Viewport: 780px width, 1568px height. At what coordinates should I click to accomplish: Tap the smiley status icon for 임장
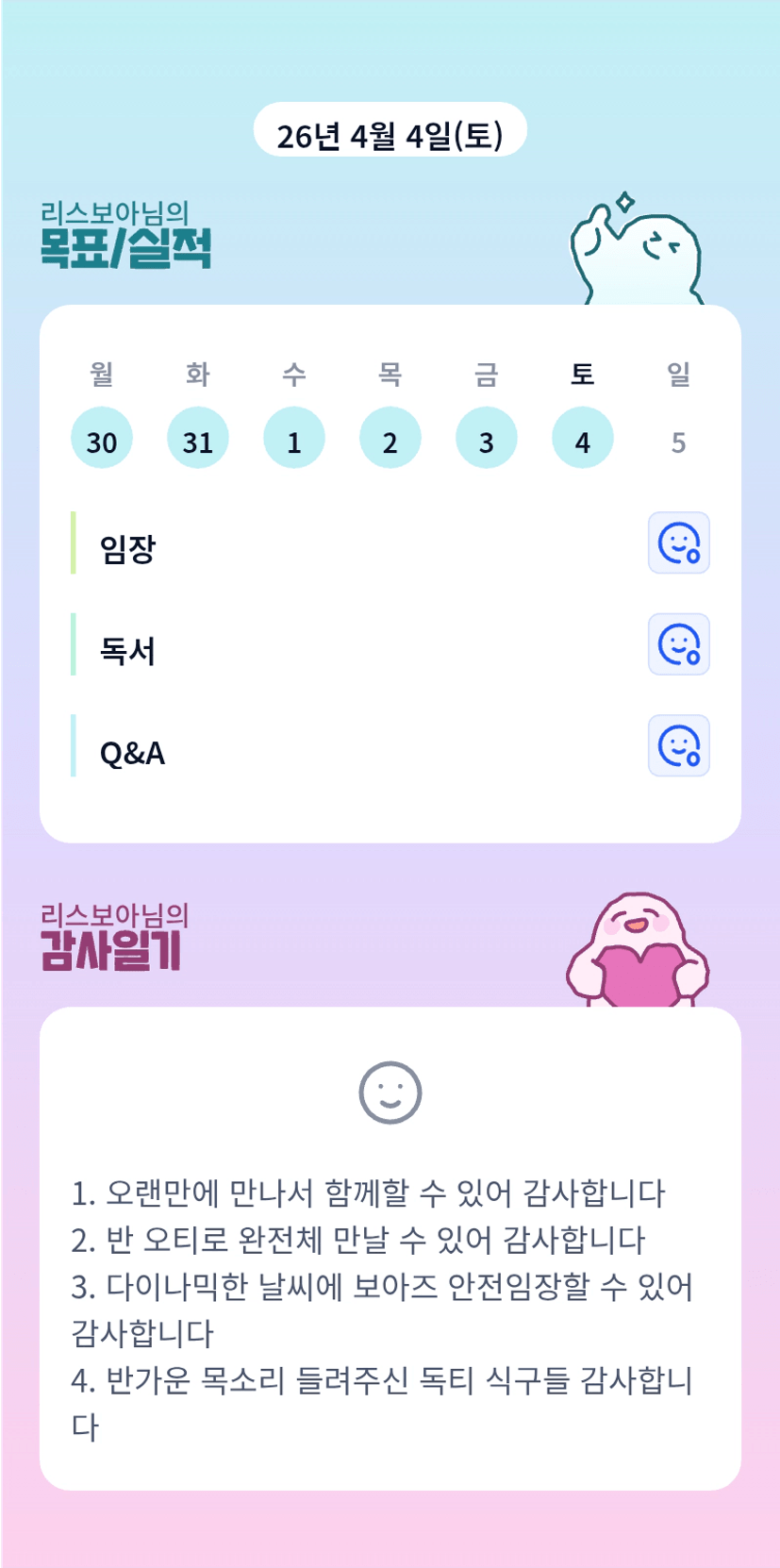pos(679,543)
